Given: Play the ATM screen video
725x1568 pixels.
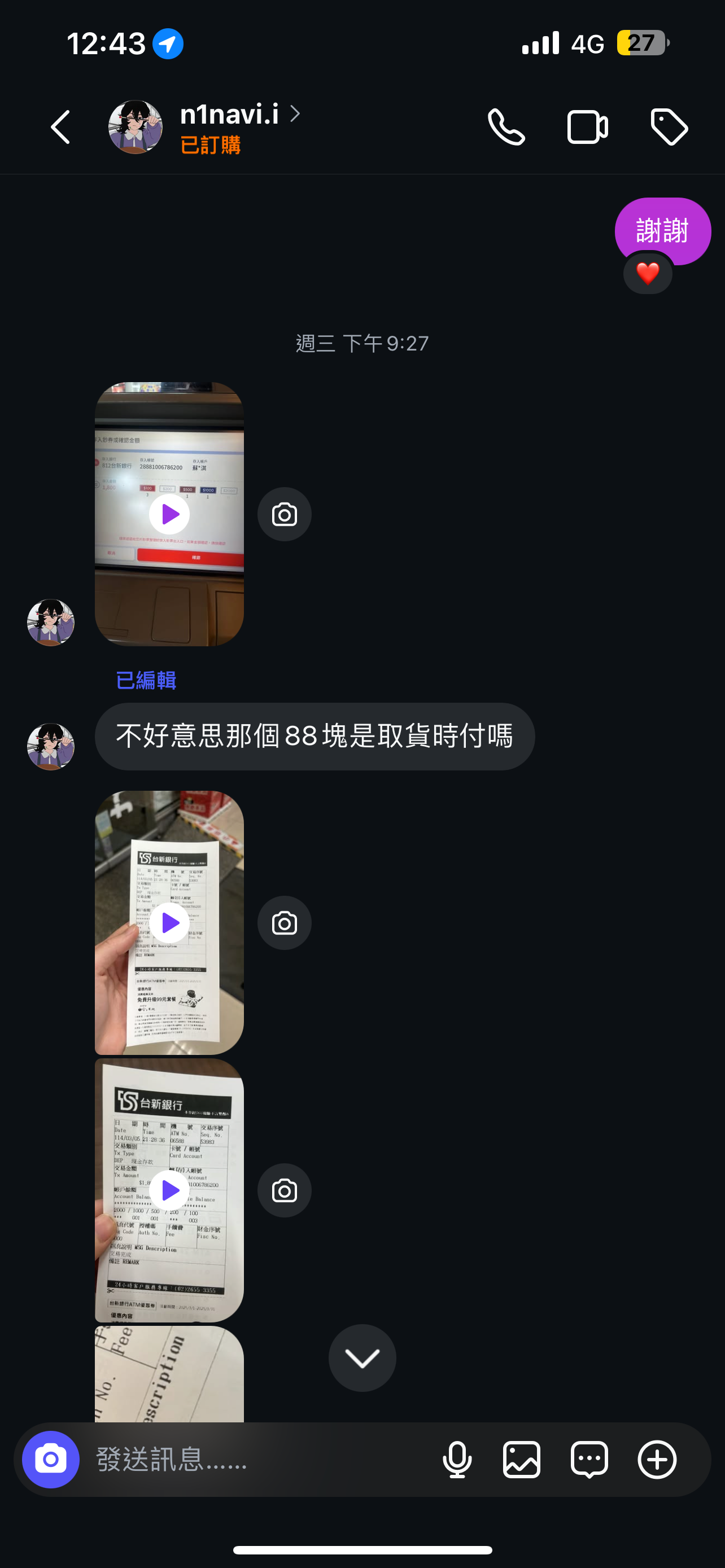Looking at the screenshot, I should [x=169, y=514].
